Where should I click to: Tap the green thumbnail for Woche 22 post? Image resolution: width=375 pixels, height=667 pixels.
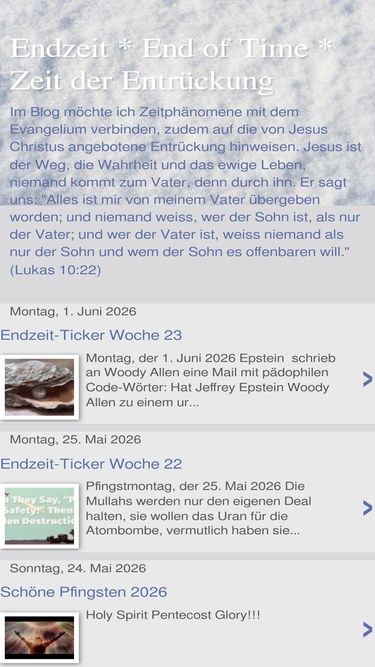pos(40,516)
